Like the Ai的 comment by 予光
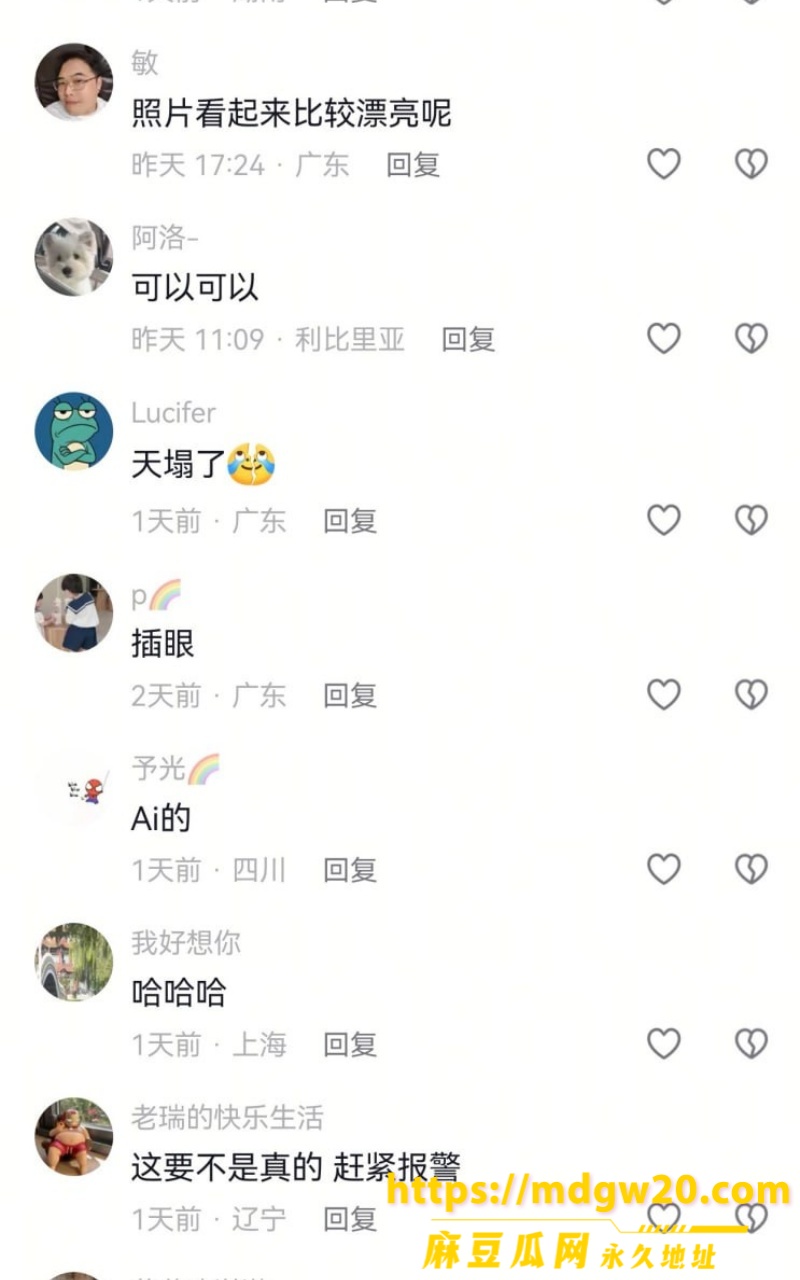 pyautogui.click(x=664, y=868)
